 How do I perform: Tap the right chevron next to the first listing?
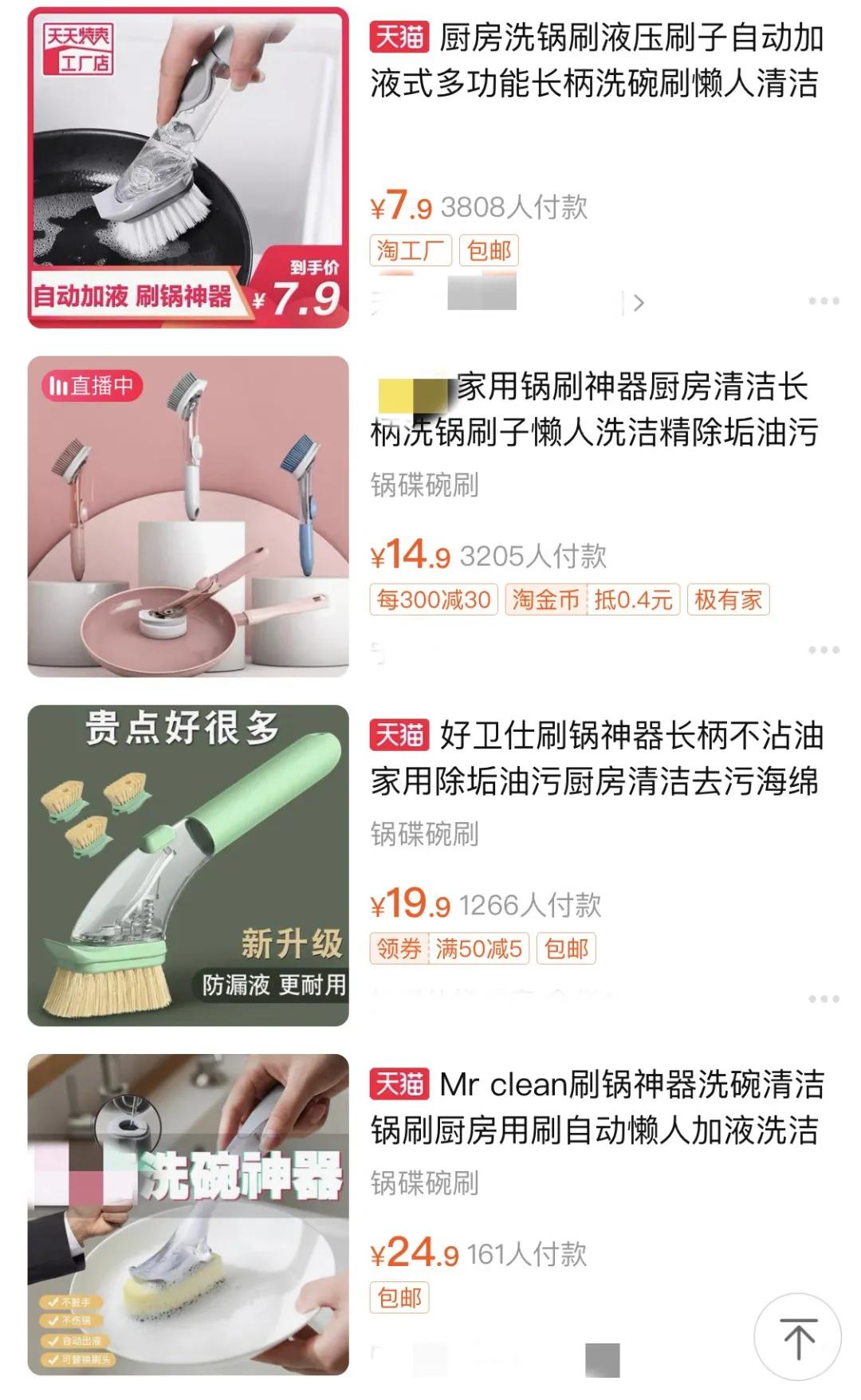(x=638, y=302)
